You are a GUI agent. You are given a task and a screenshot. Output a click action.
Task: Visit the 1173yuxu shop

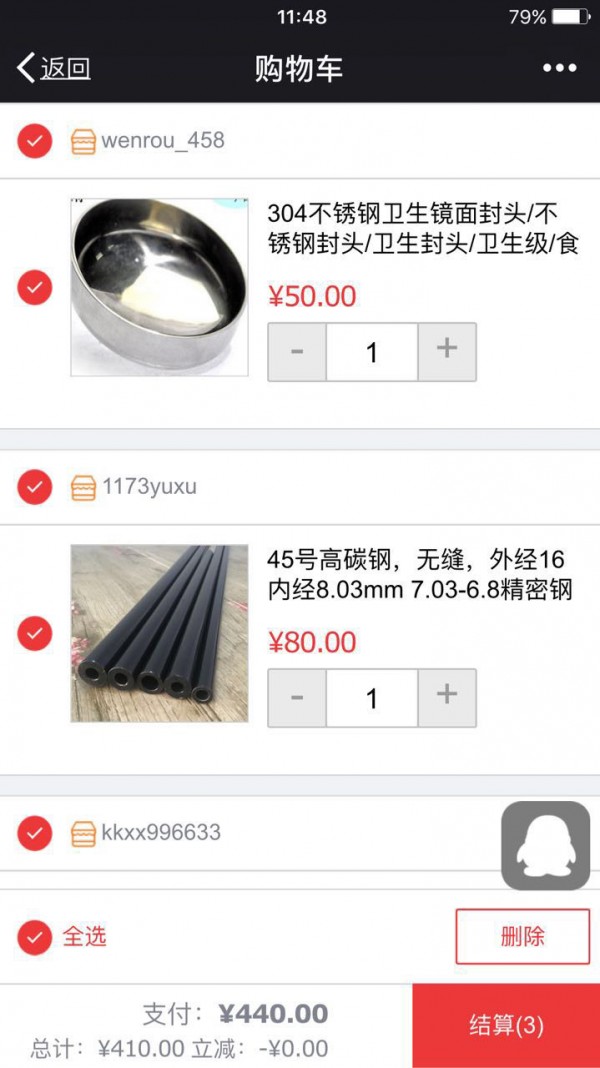(148, 487)
